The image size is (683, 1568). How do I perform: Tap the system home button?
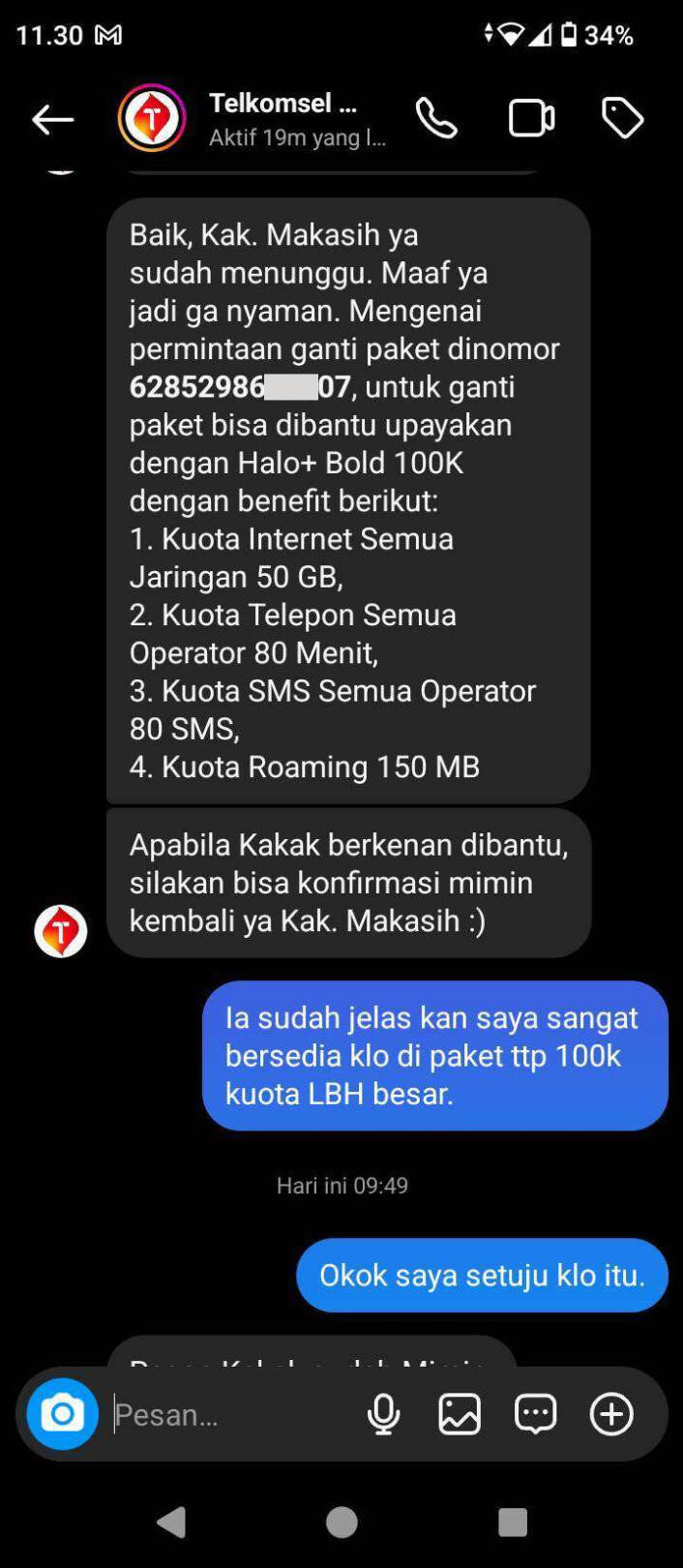tap(341, 1523)
